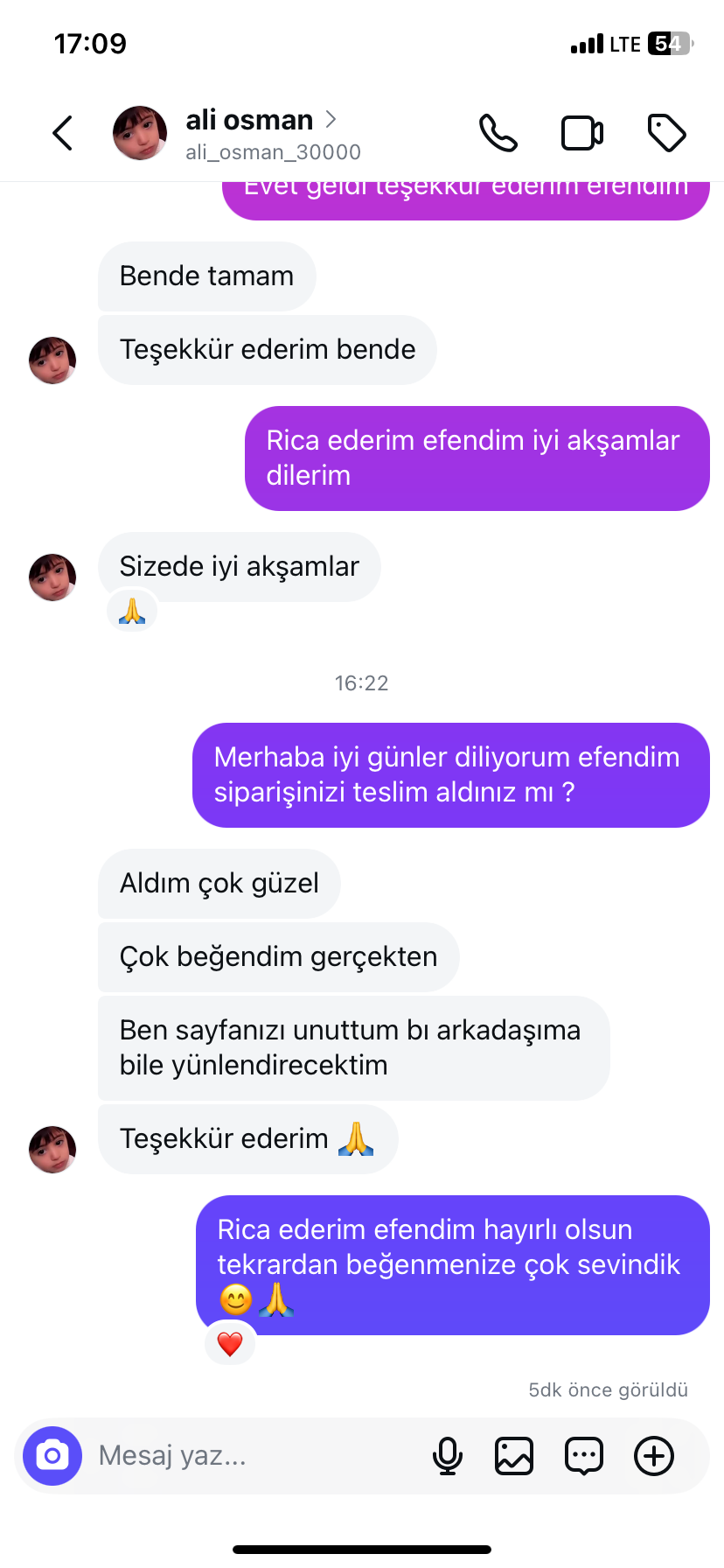Start a voice call with ali osman
The height and width of the screenshot is (1568, 724).
point(498,133)
